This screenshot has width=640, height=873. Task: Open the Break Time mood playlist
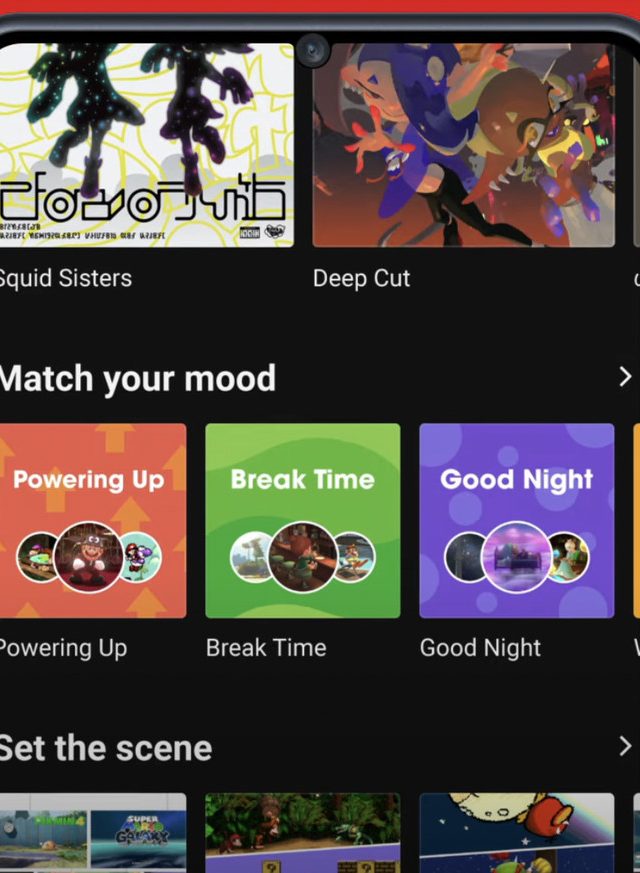click(x=302, y=520)
